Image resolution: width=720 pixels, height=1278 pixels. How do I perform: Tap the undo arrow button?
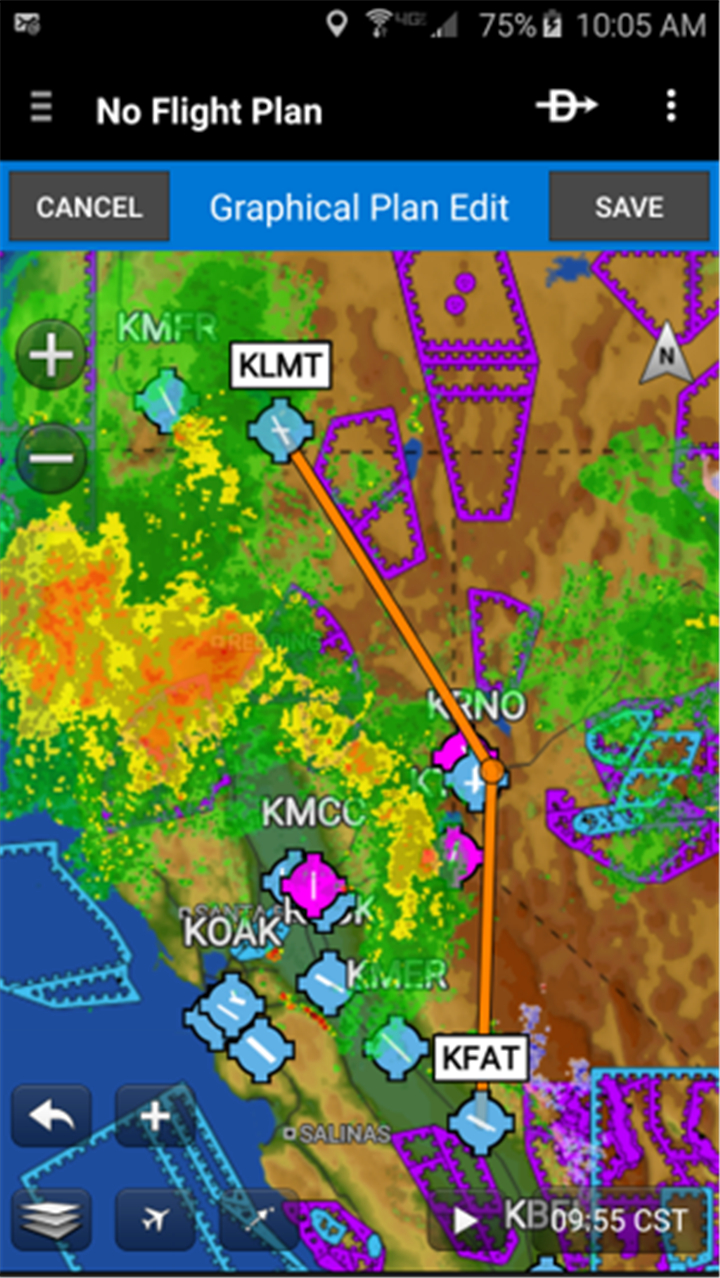point(51,1116)
